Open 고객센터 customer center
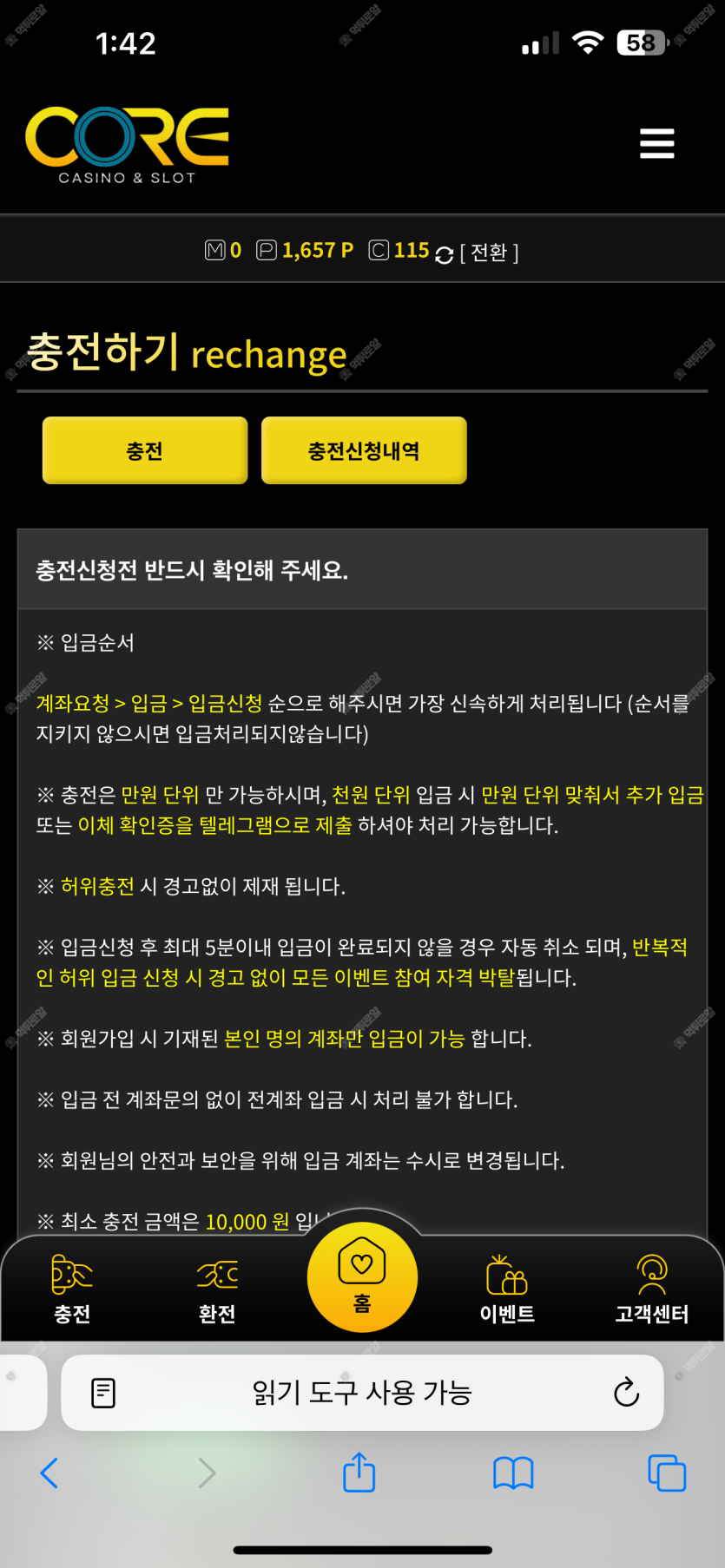The width and height of the screenshot is (725, 1568). [x=651, y=1289]
